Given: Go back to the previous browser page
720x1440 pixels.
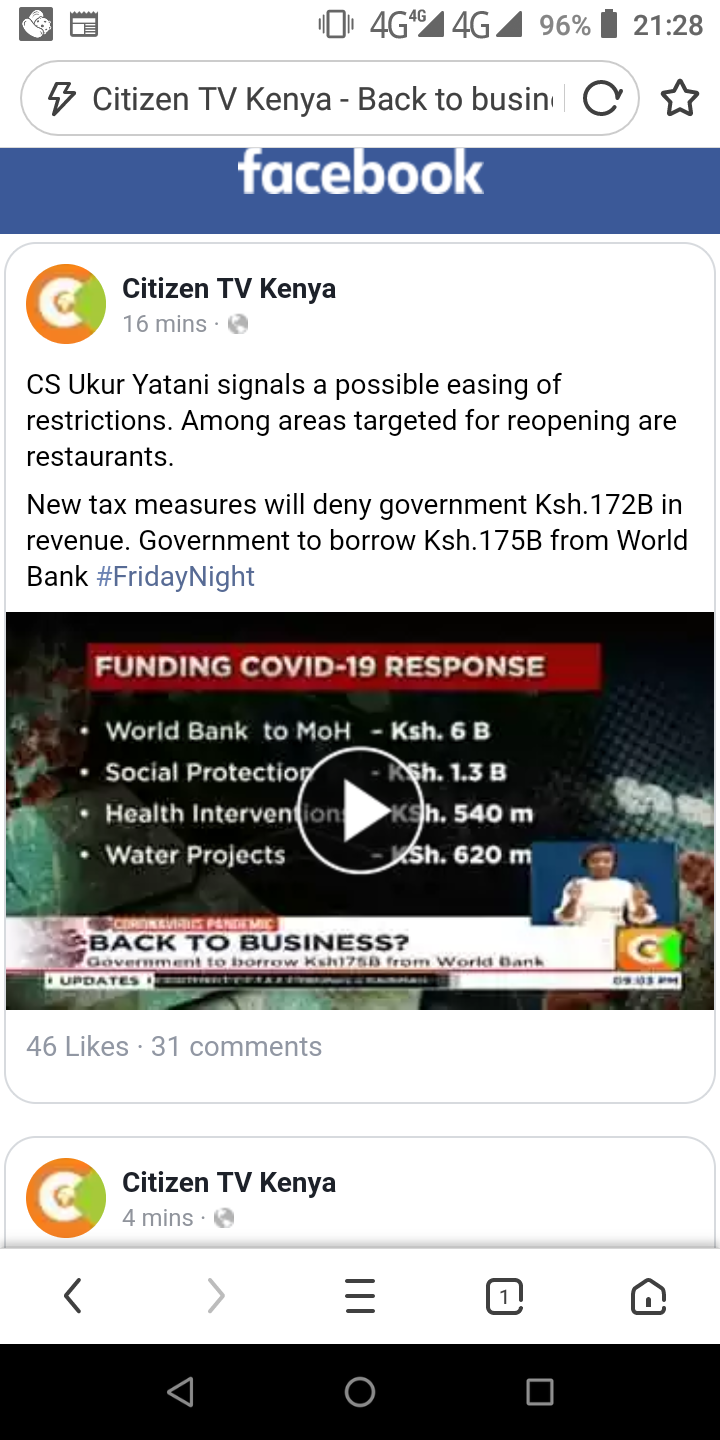Looking at the screenshot, I should [x=72, y=1297].
